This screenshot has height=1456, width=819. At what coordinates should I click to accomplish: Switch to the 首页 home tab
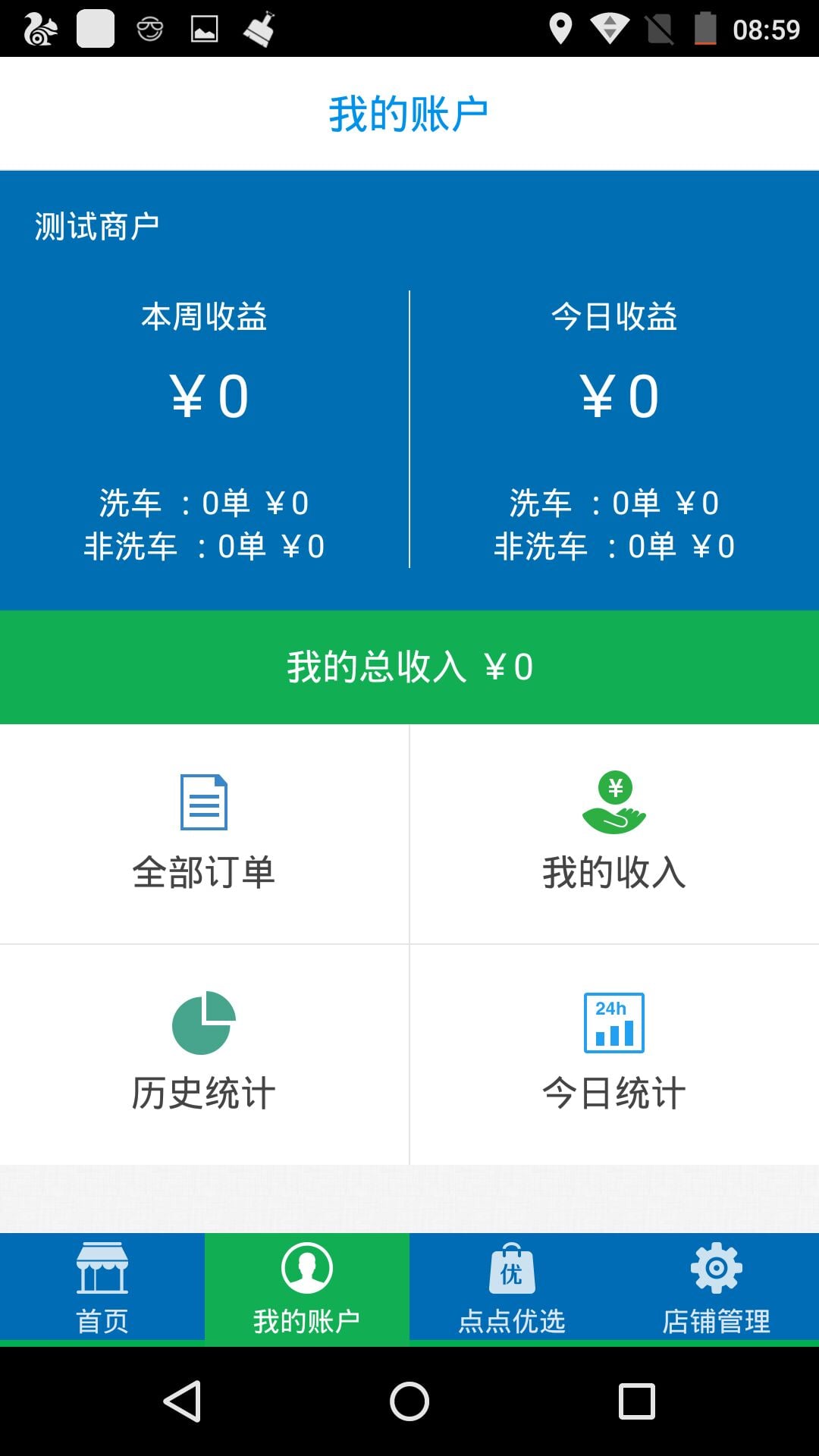click(102, 1289)
